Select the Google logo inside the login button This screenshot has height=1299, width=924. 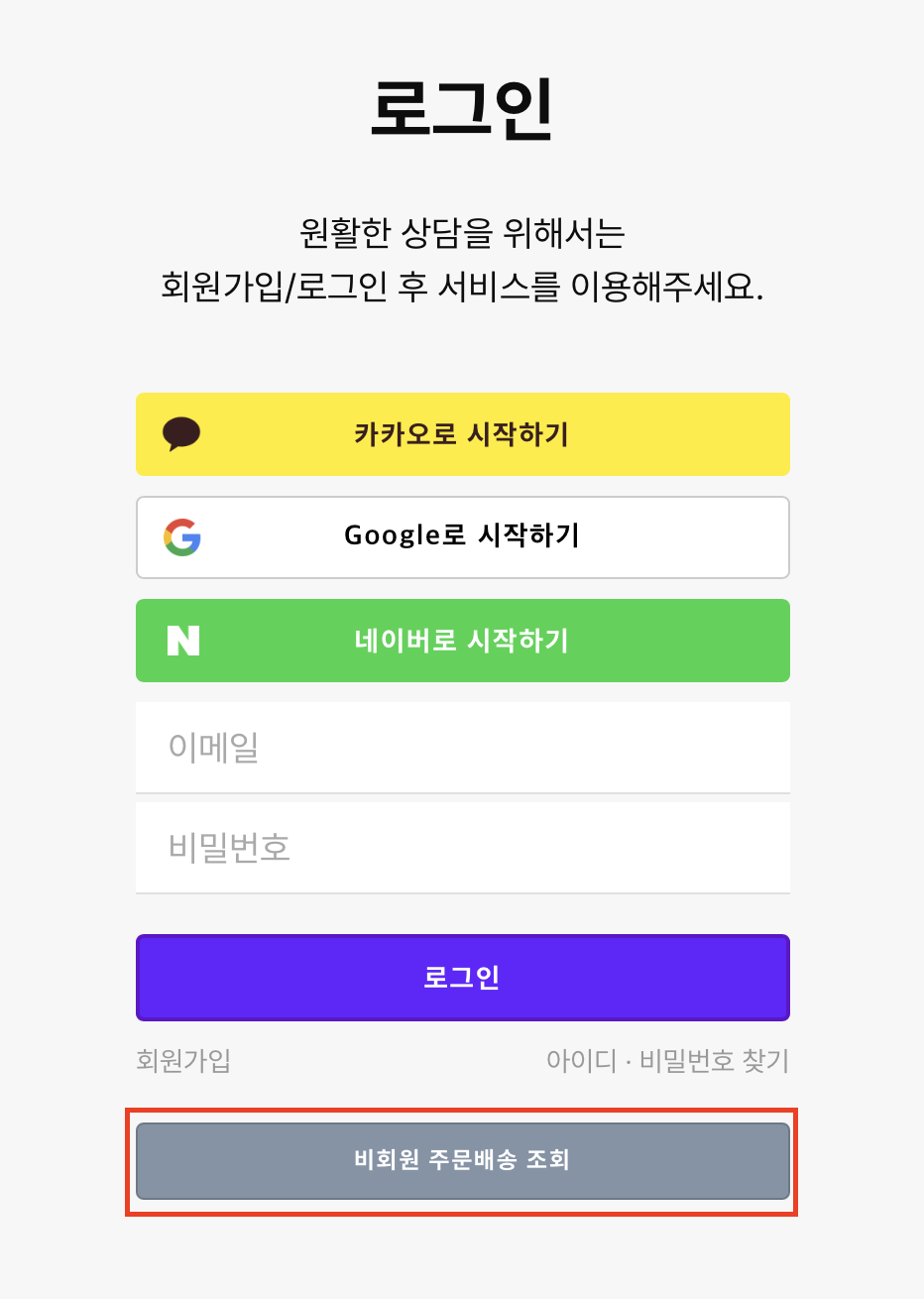(x=181, y=537)
